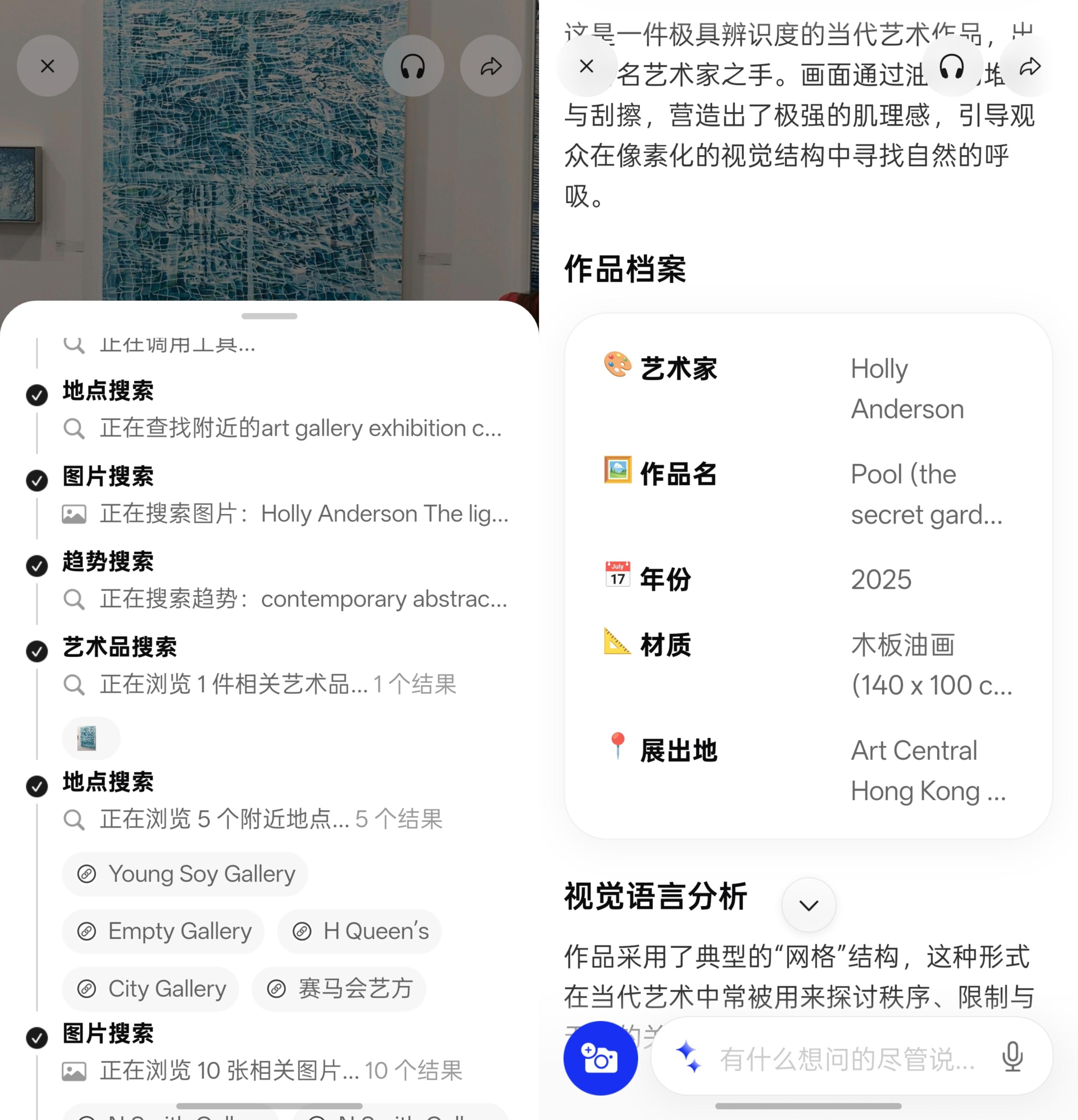Tap the blue camera button
This screenshot has height=1120, width=1078.
600,1058
